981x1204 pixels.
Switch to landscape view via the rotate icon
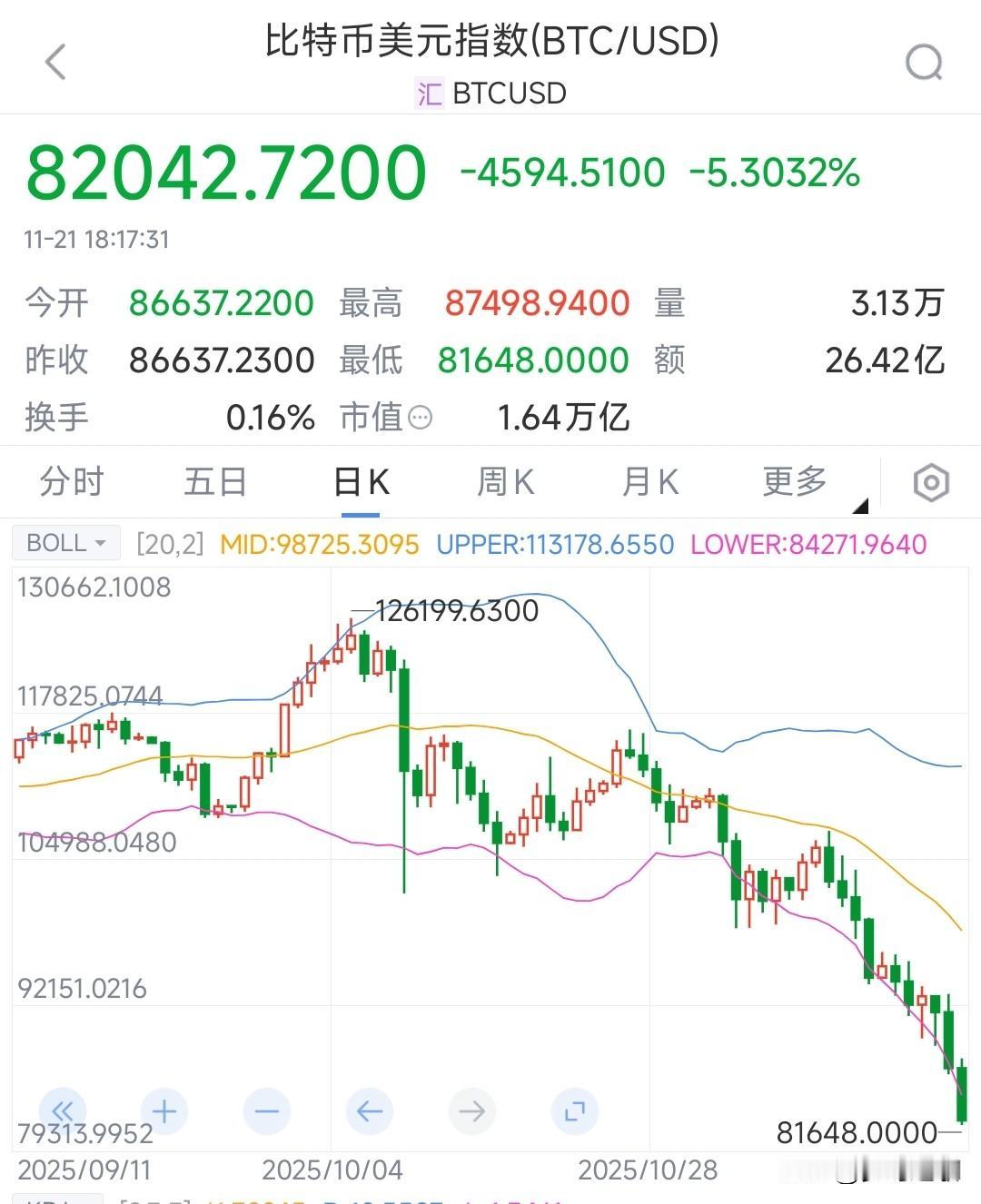[x=572, y=1110]
